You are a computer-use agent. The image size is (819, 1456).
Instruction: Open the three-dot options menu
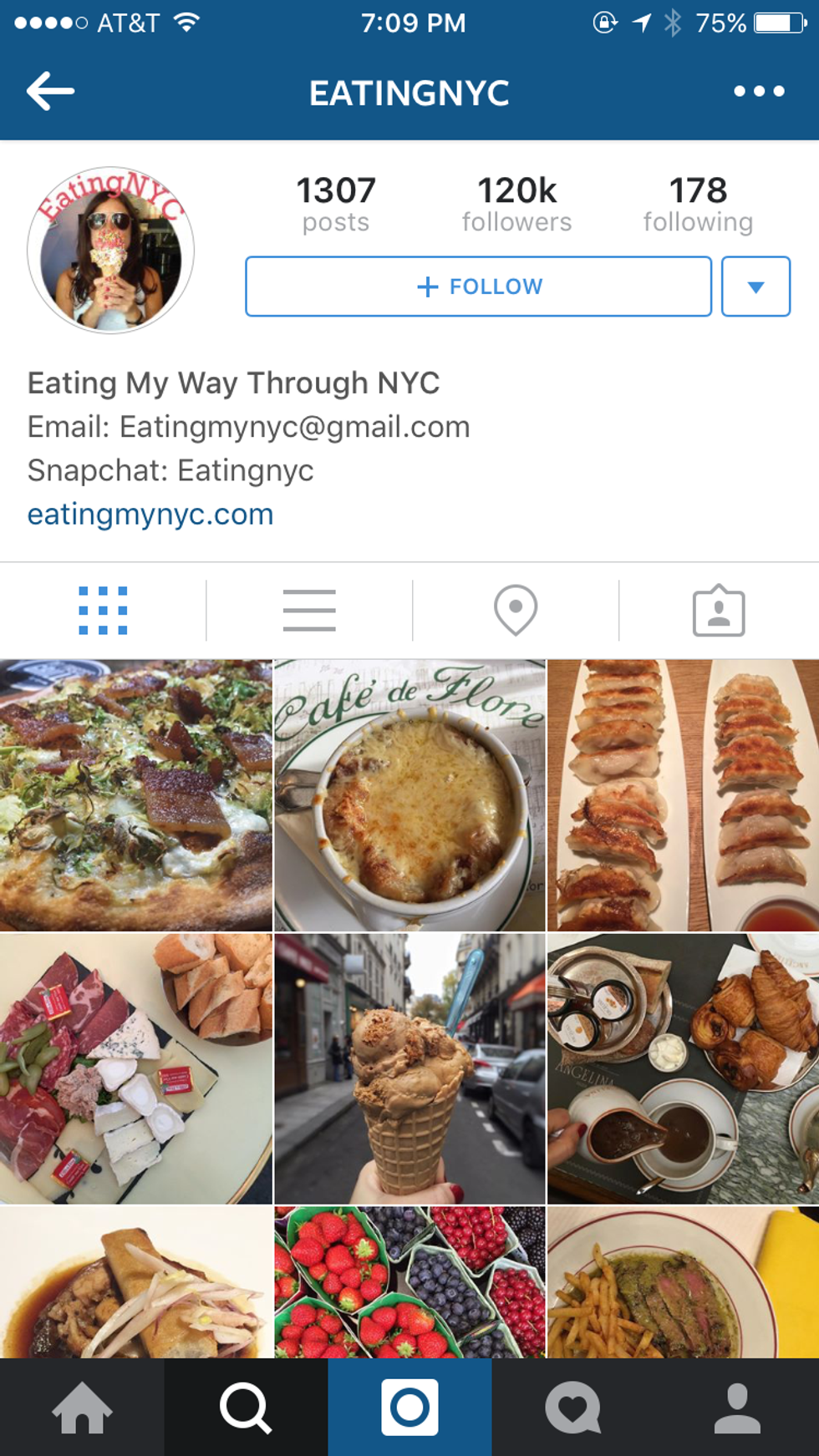(x=759, y=91)
